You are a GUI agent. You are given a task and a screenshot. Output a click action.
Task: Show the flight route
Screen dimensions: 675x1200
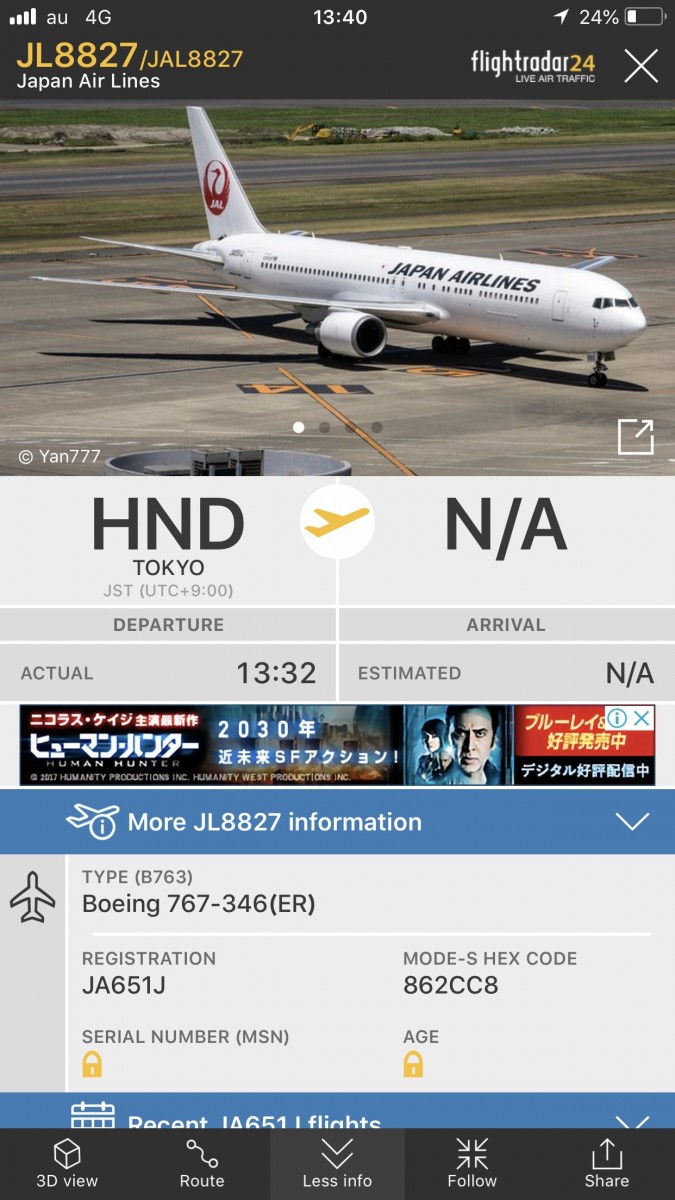pyautogui.click(x=202, y=1165)
